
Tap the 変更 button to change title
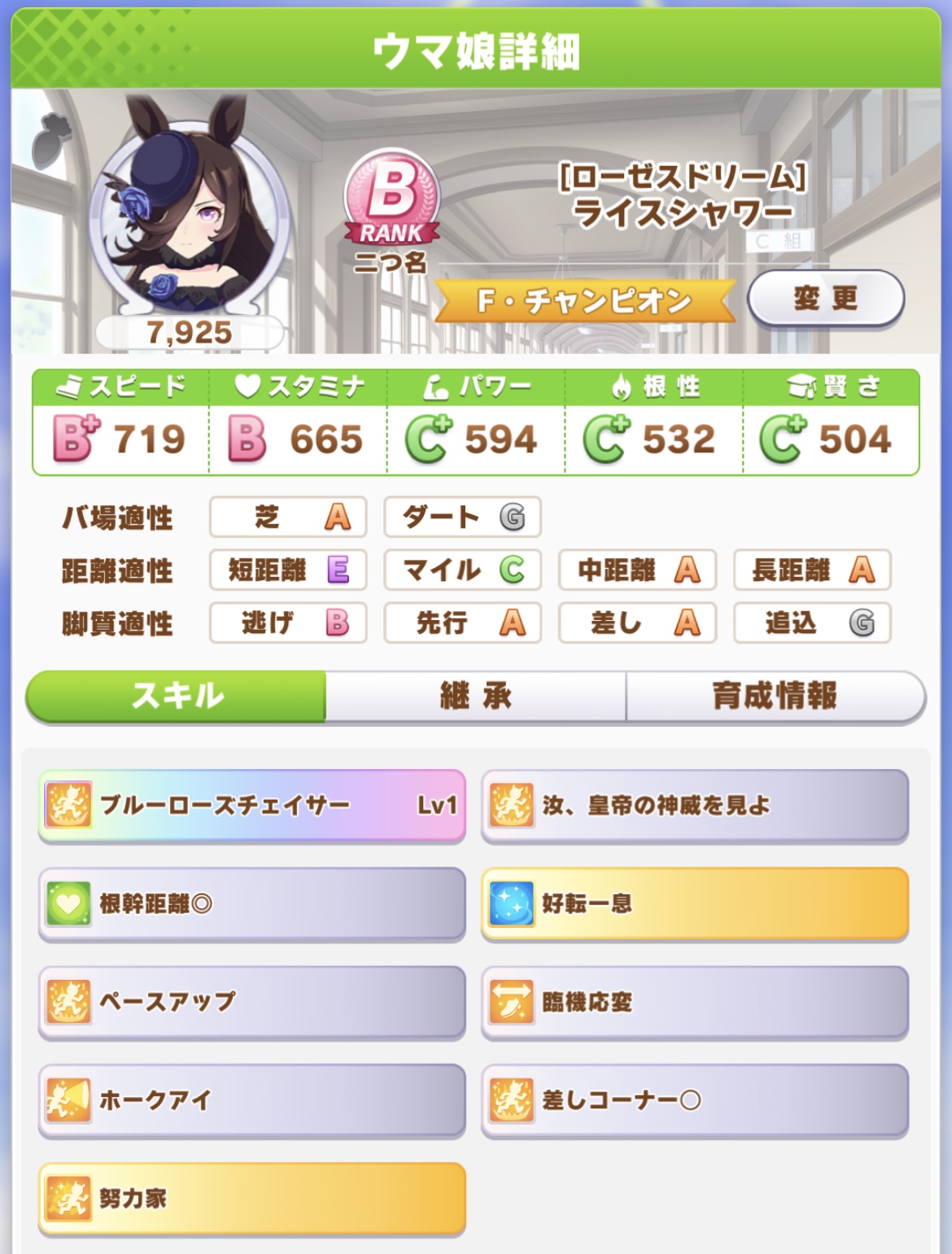pos(825,299)
